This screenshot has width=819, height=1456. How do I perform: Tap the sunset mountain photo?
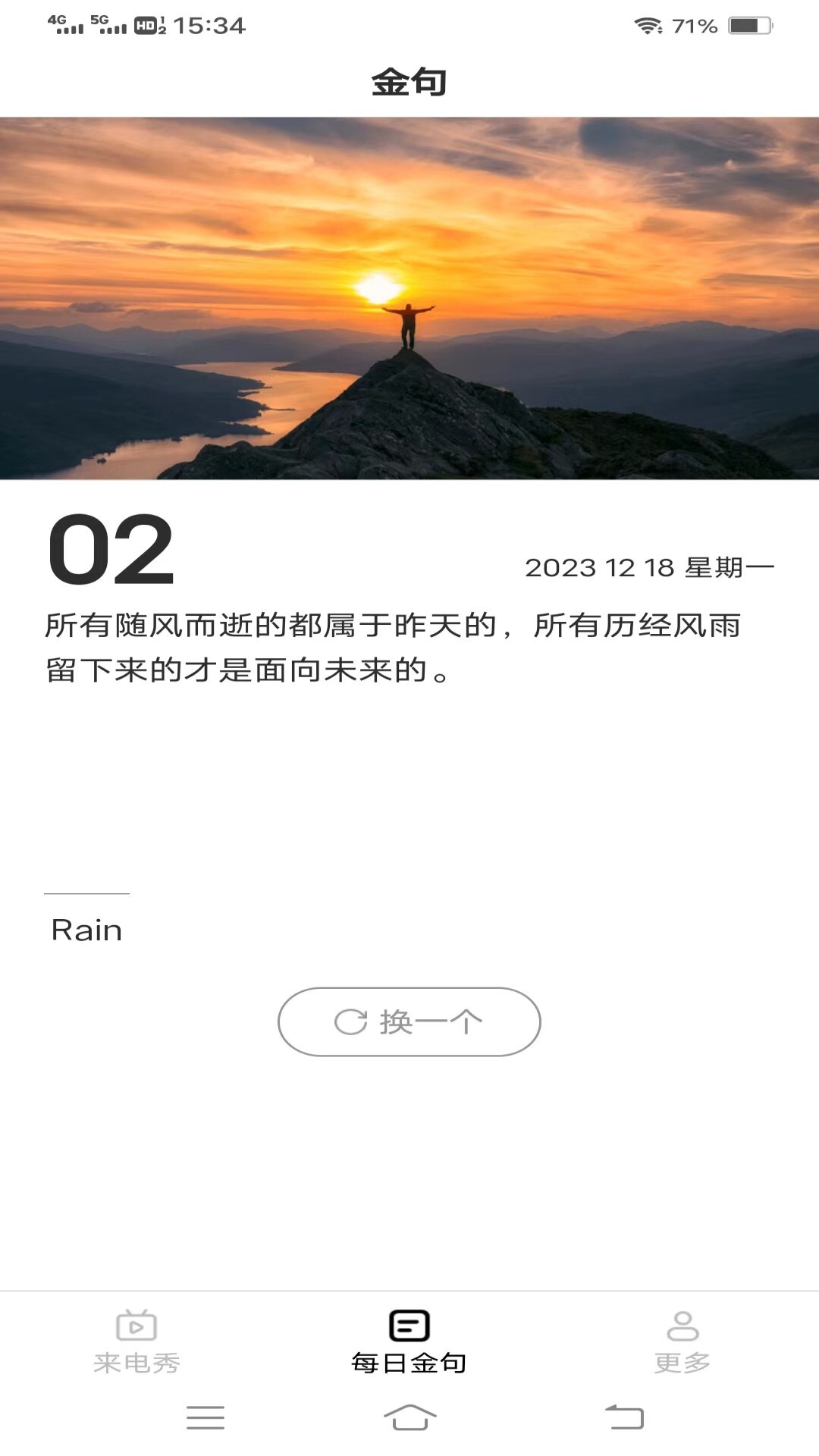click(409, 296)
